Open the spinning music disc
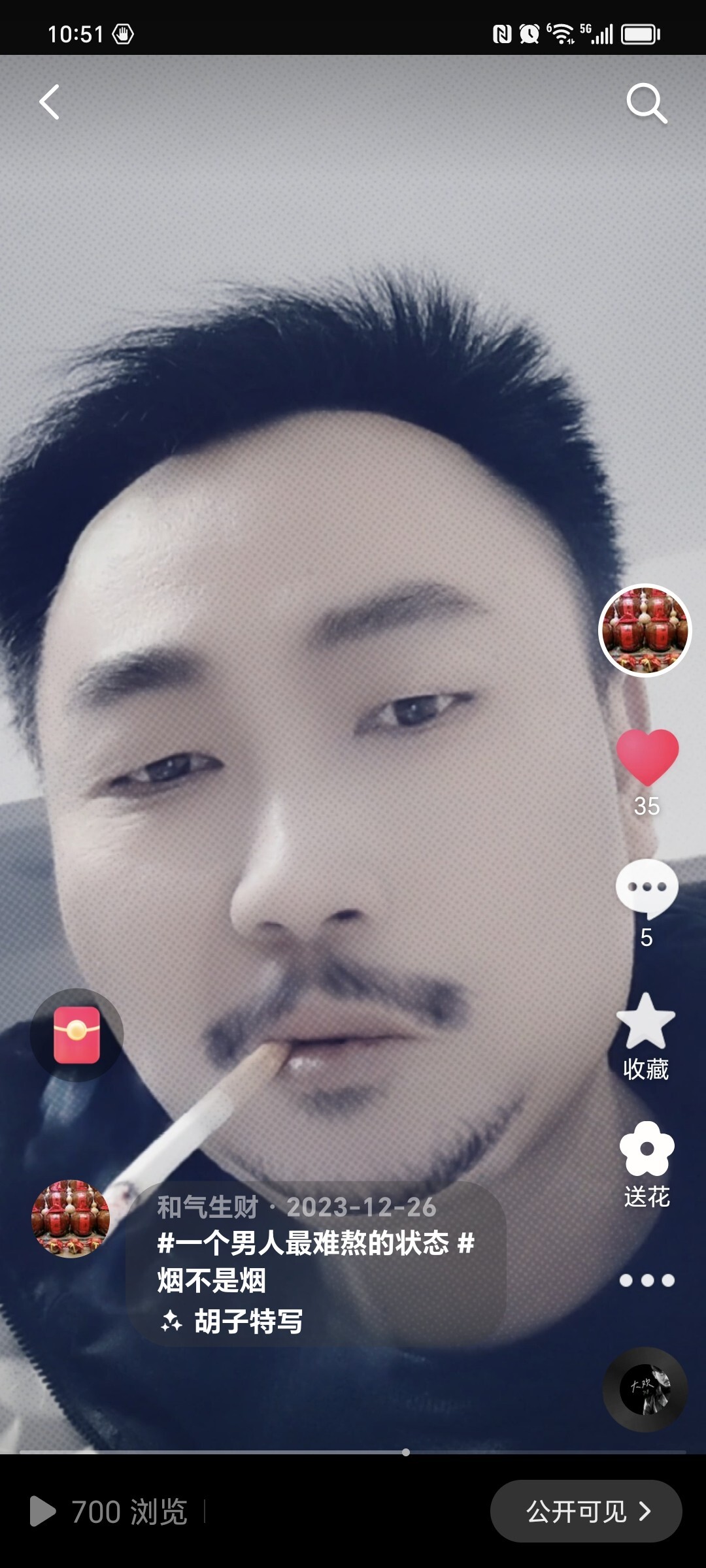Viewport: 706px width, 1568px height. pos(645,1389)
